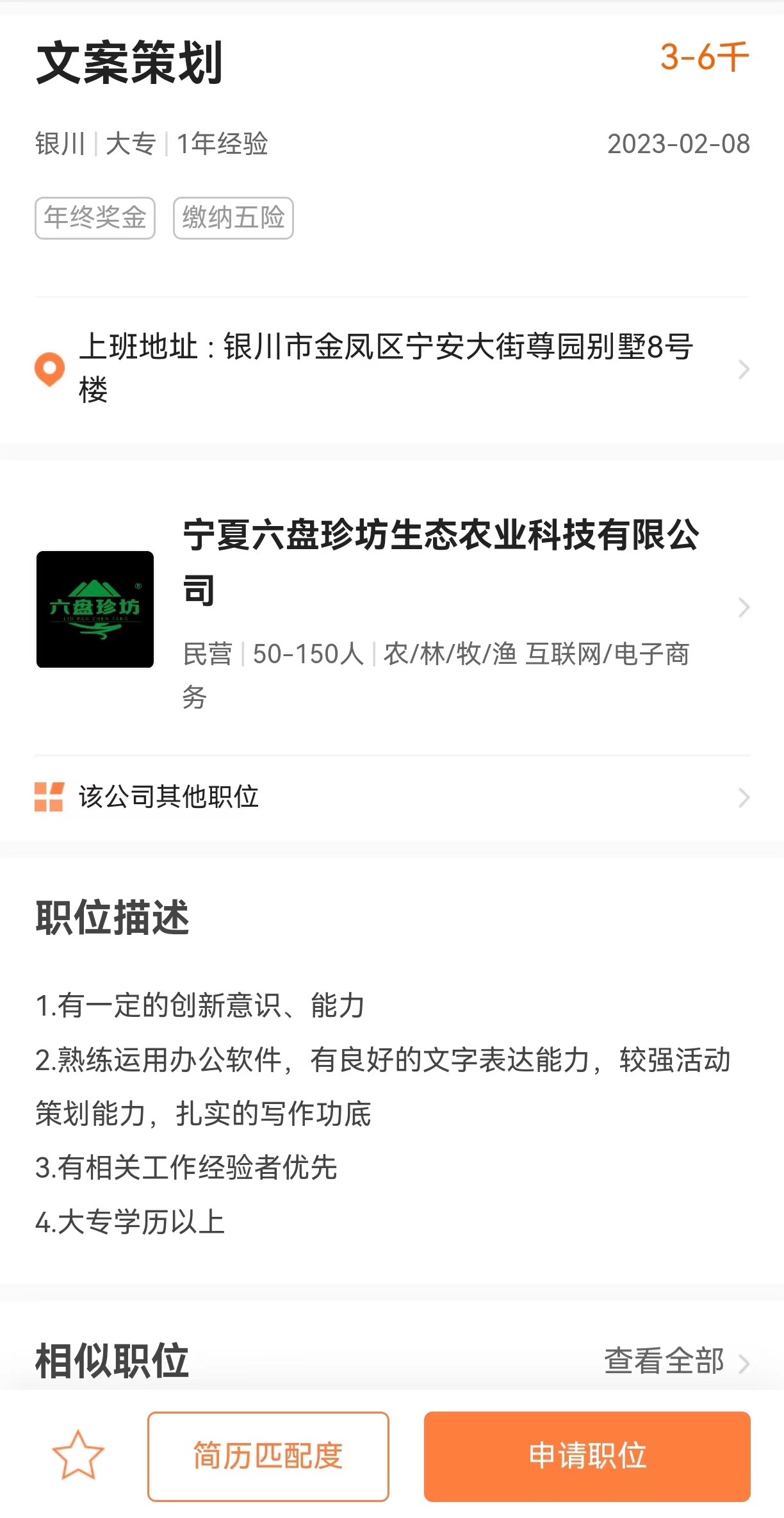Open the 宁夏六盘珍坊 company profile

(441, 561)
